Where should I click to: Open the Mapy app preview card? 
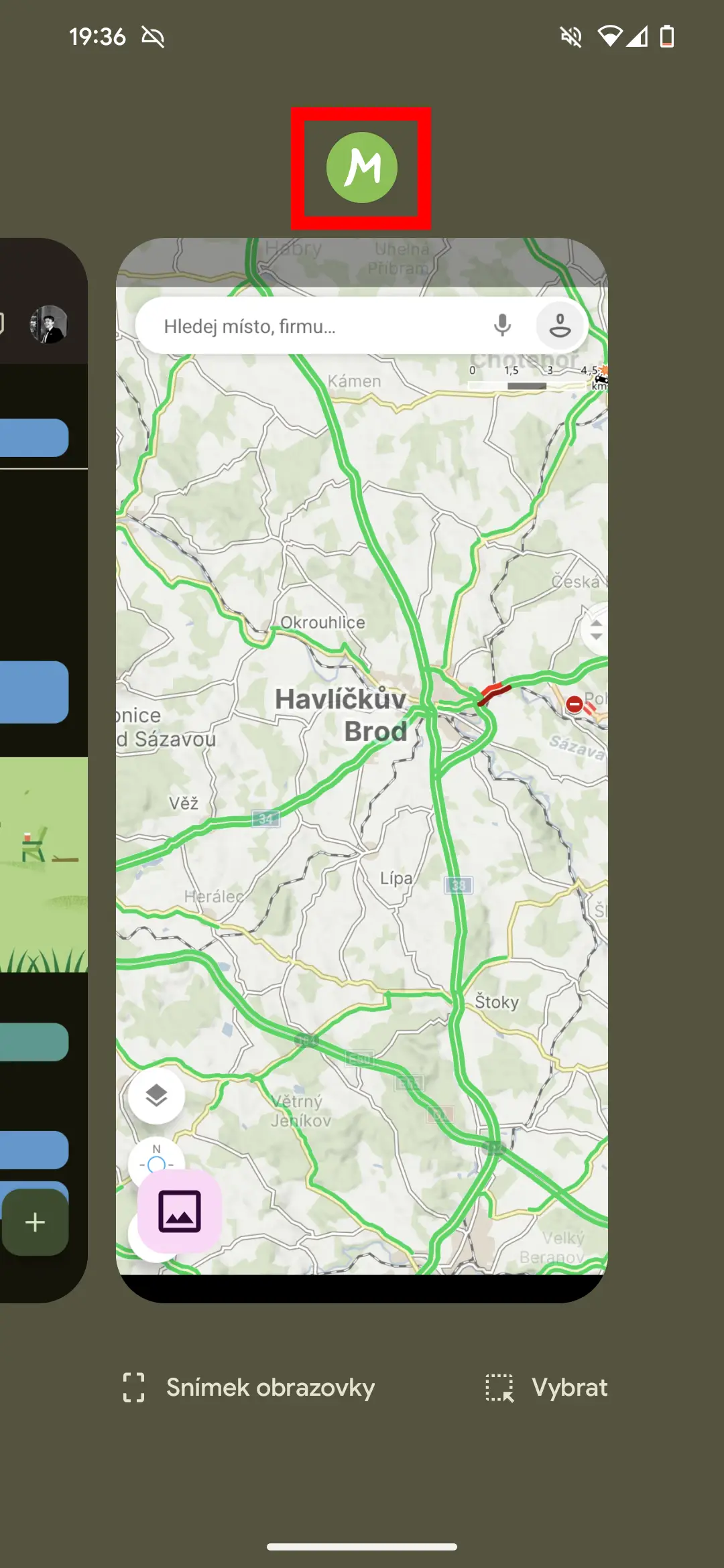[362, 770]
